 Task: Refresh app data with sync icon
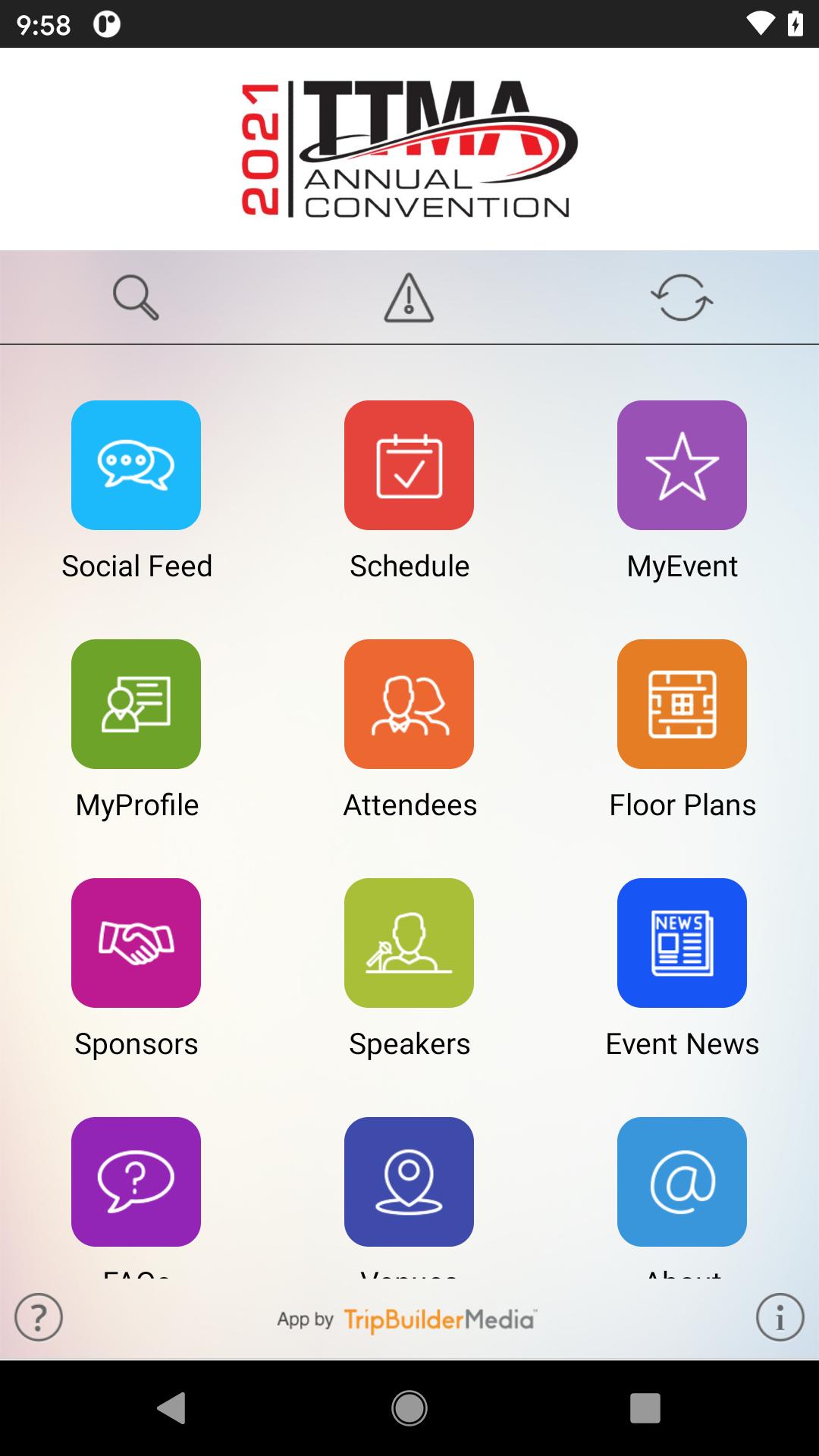coord(682,297)
